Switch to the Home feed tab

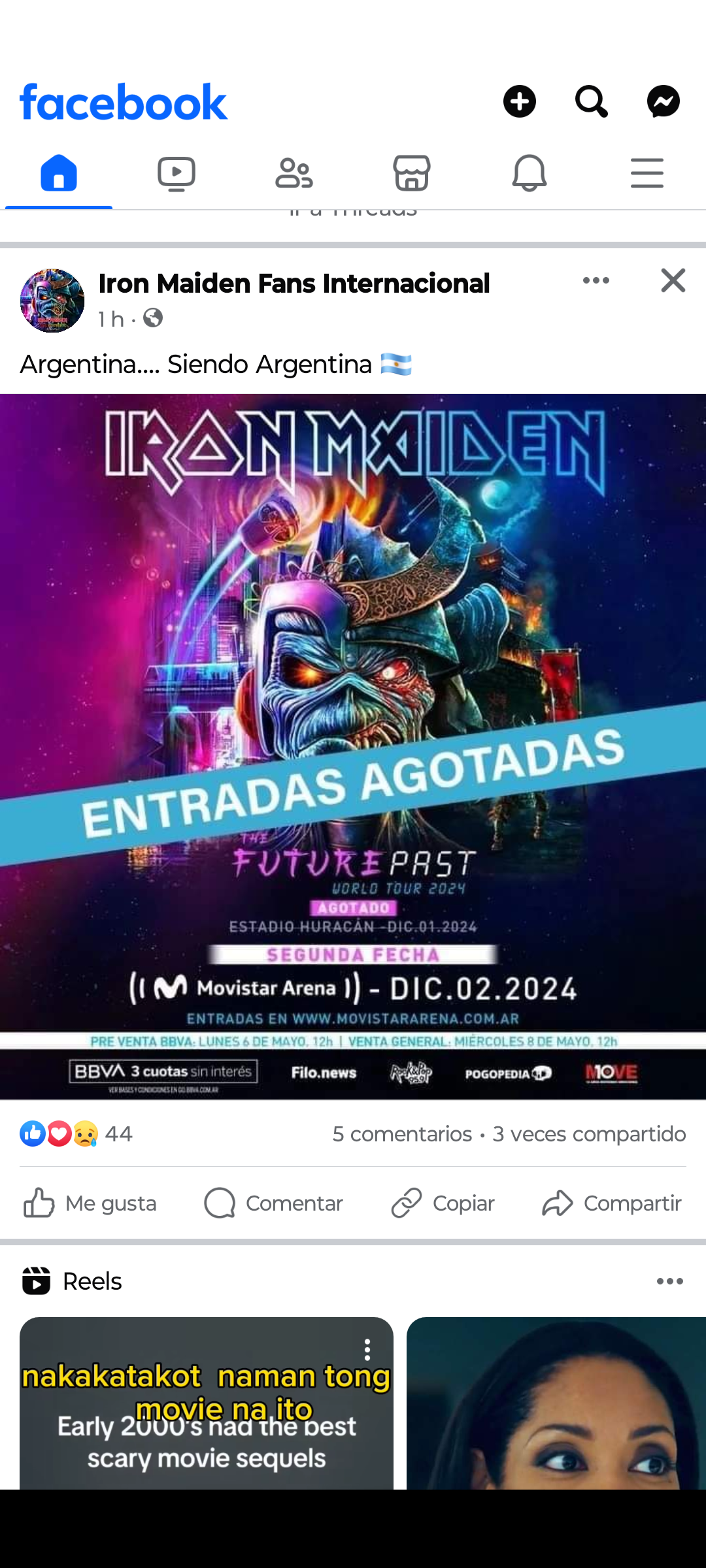[59, 174]
